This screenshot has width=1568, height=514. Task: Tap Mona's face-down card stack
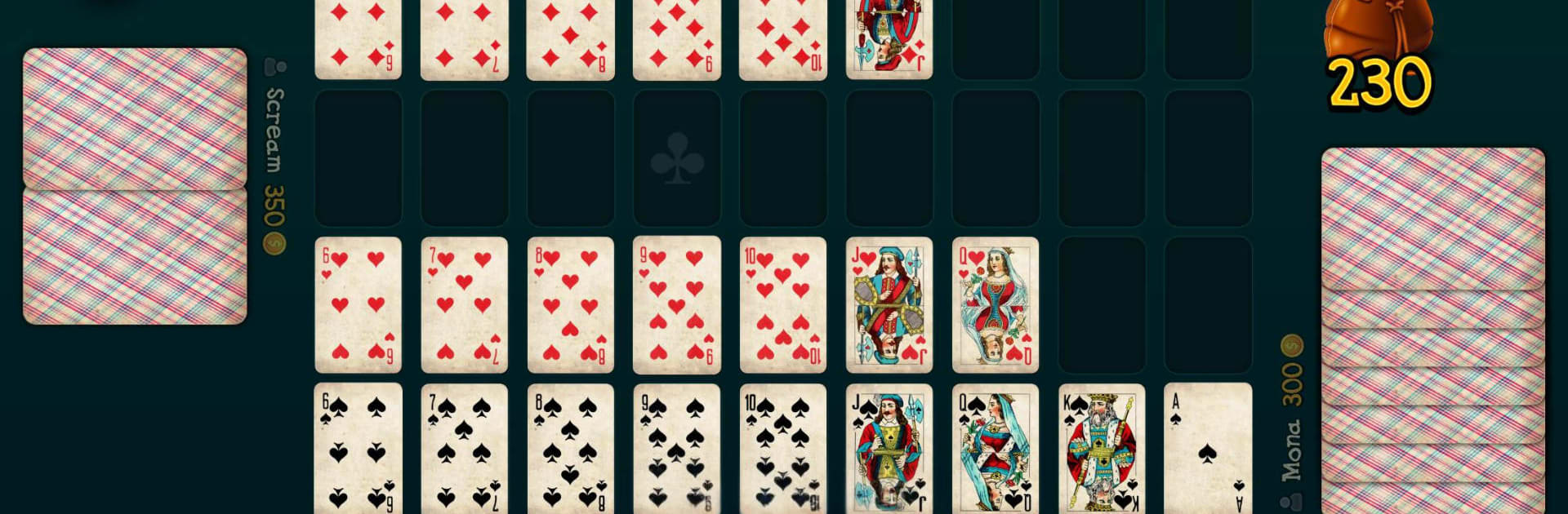click(x=1432, y=326)
